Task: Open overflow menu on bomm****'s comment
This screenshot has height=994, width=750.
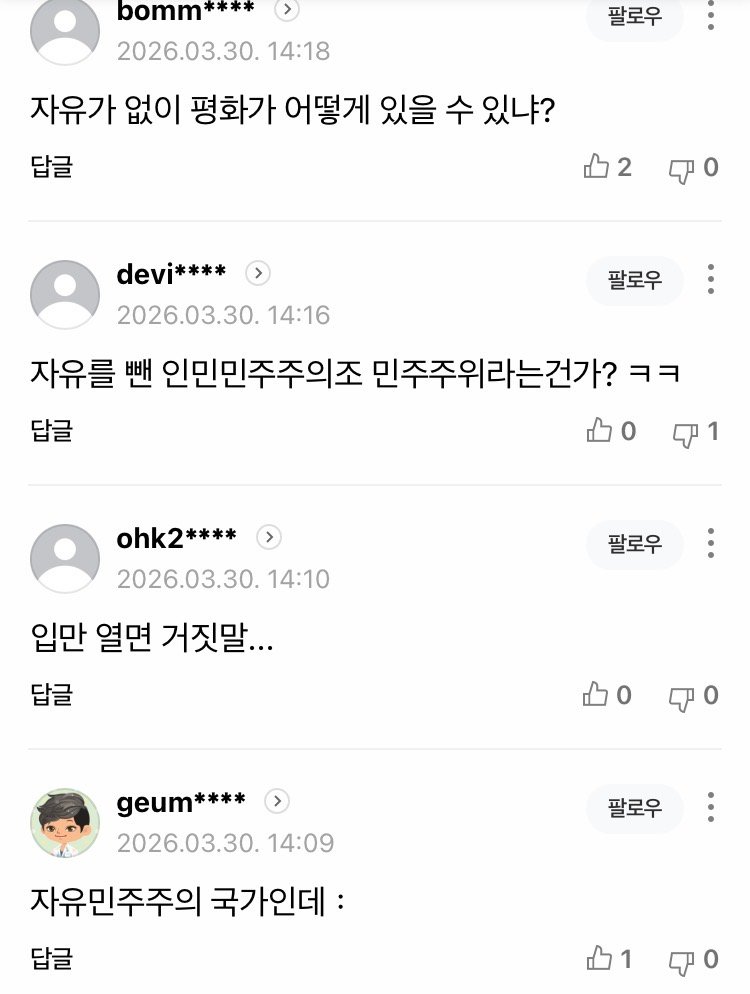Action: [711, 15]
